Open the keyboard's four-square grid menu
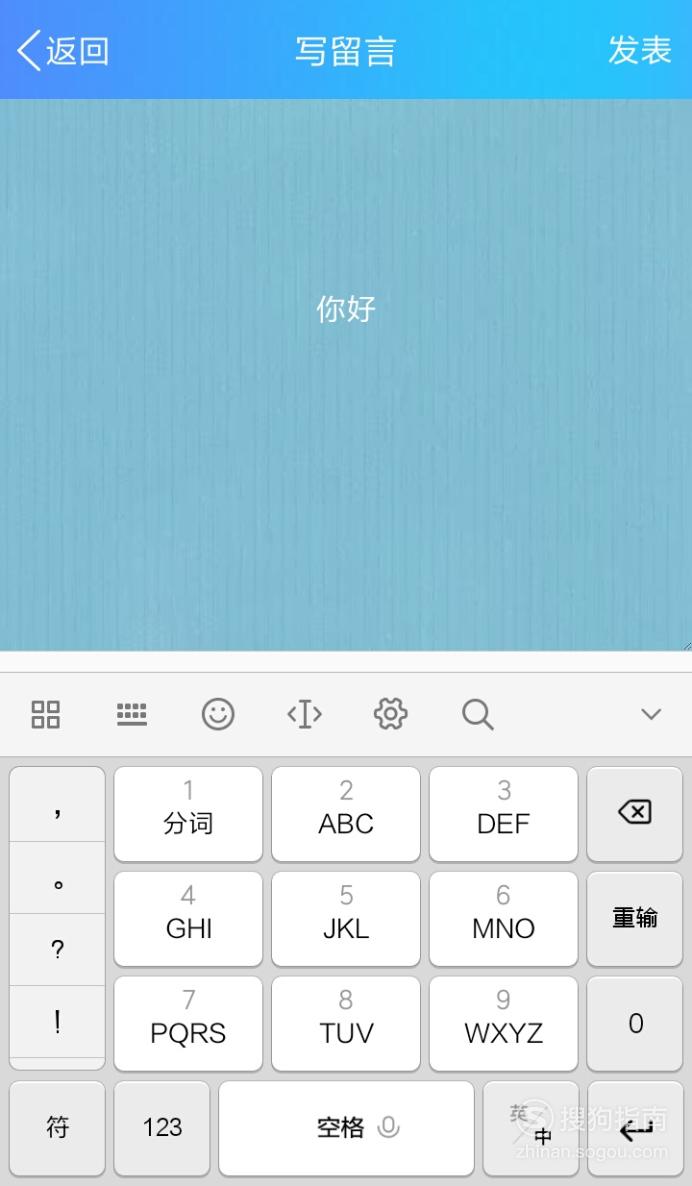 pyautogui.click(x=45, y=714)
